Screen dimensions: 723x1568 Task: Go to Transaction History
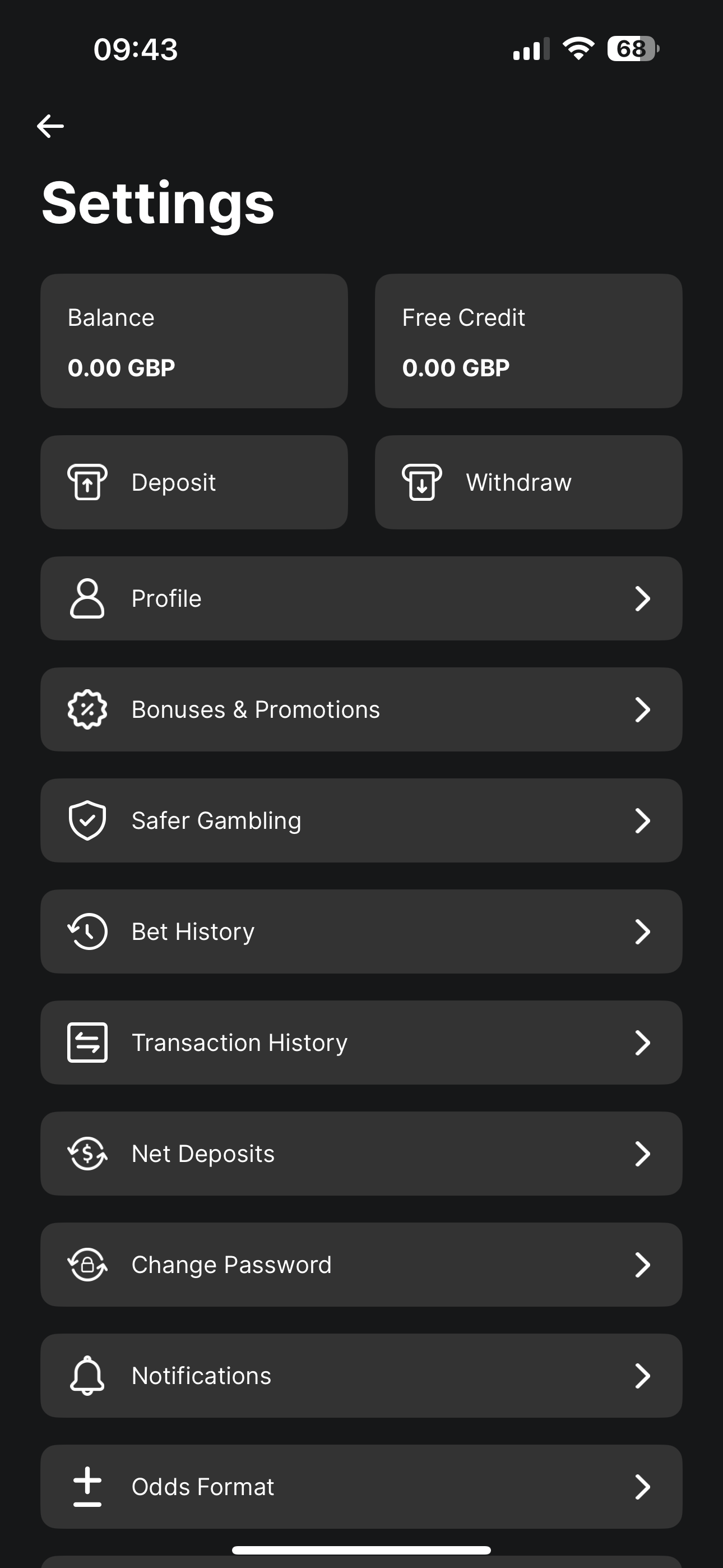pos(361,1042)
